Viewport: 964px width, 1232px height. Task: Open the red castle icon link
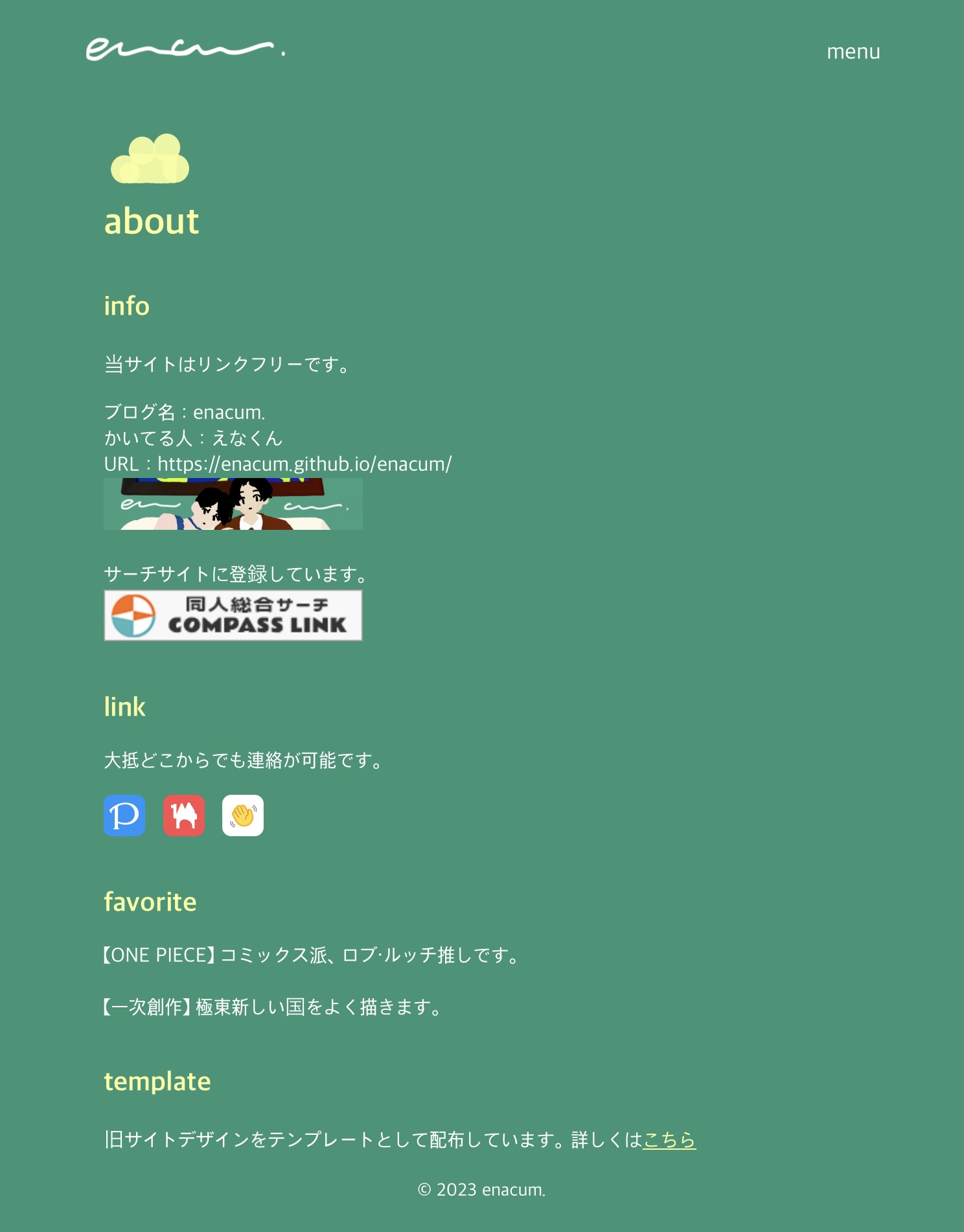(x=184, y=816)
